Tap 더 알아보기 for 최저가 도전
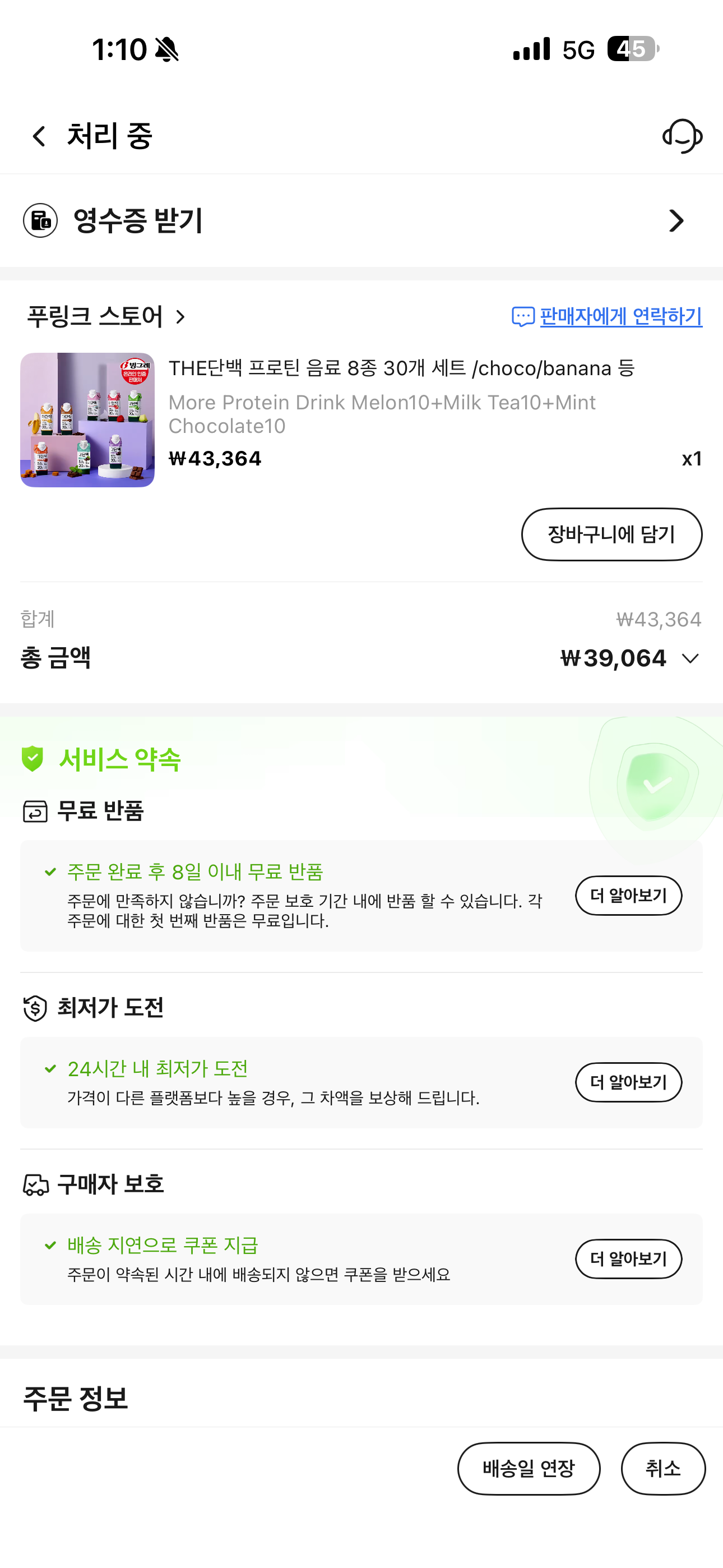Viewport: 723px width, 1568px height. 629,1082
